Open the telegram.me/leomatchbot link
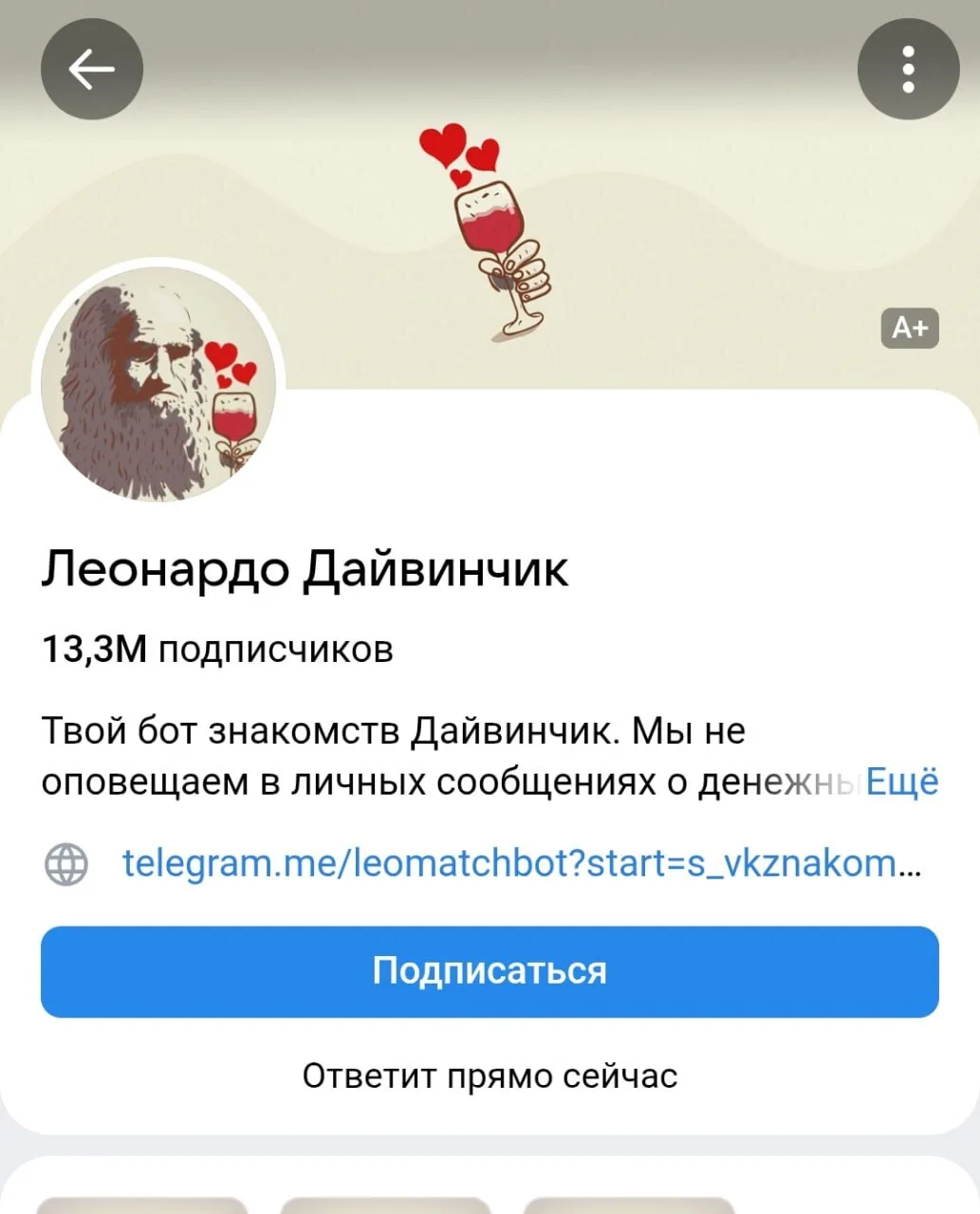The width and height of the screenshot is (980, 1214). coord(521,863)
